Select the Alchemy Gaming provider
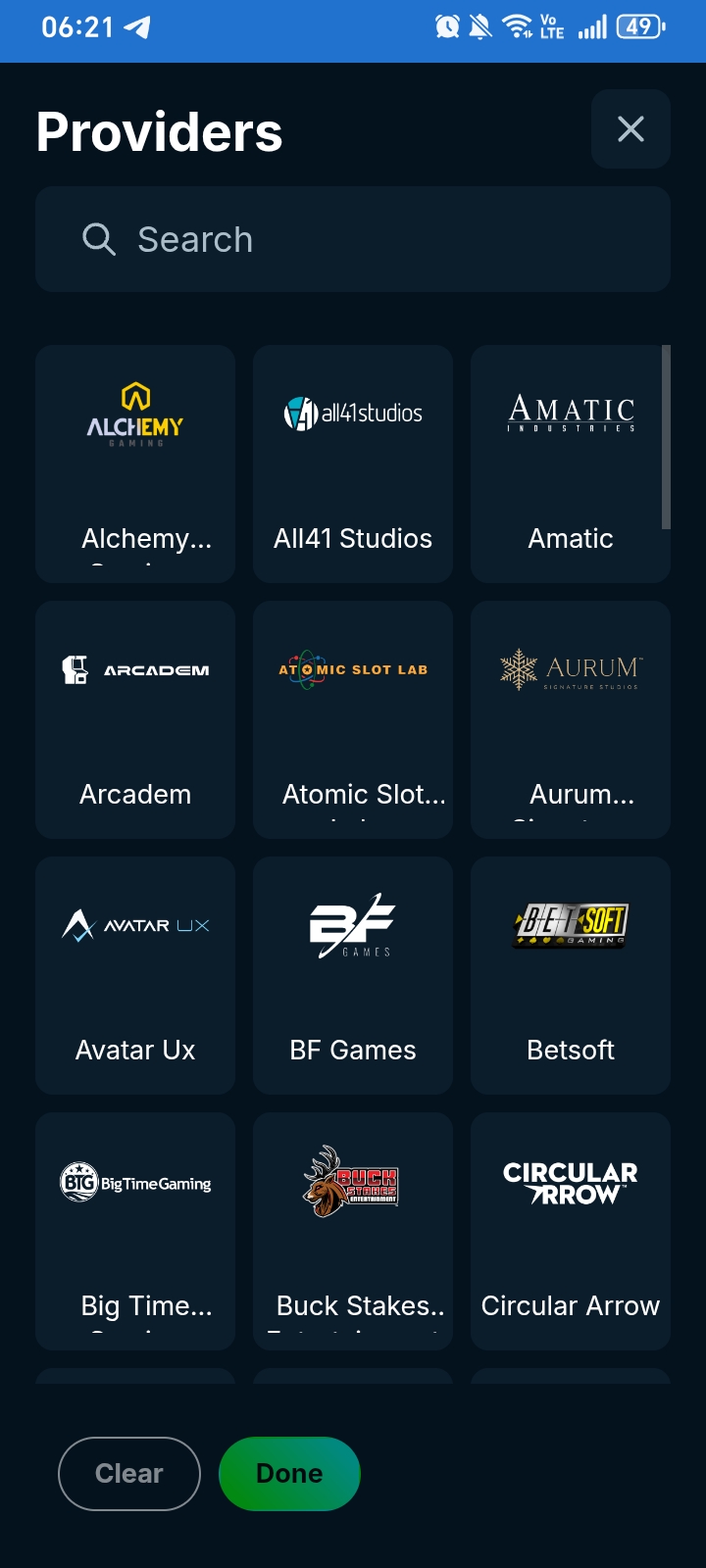The width and height of the screenshot is (706, 1568). (135, 464)
